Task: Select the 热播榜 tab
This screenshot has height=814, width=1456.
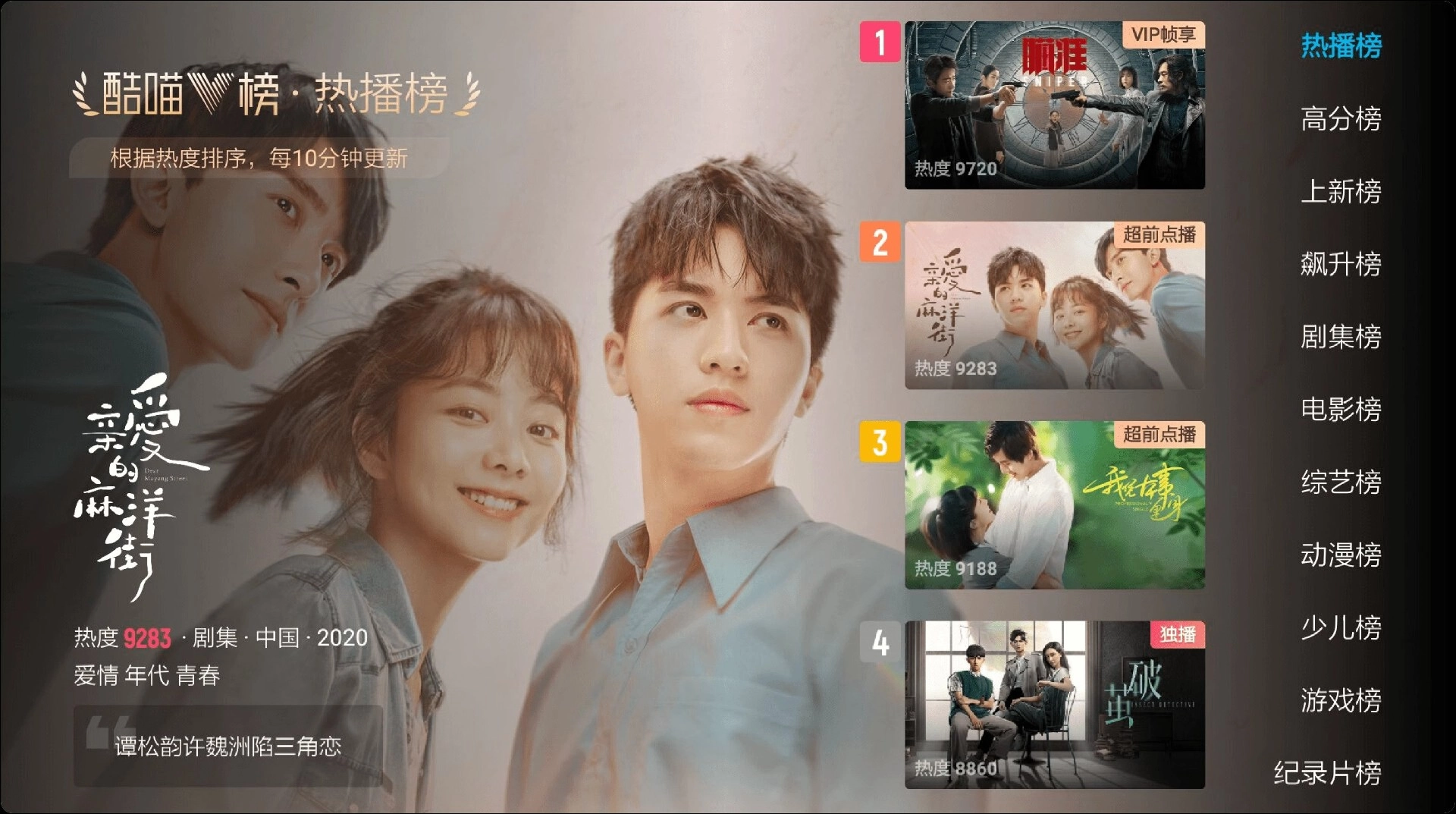Action: tap(1341, 46)
